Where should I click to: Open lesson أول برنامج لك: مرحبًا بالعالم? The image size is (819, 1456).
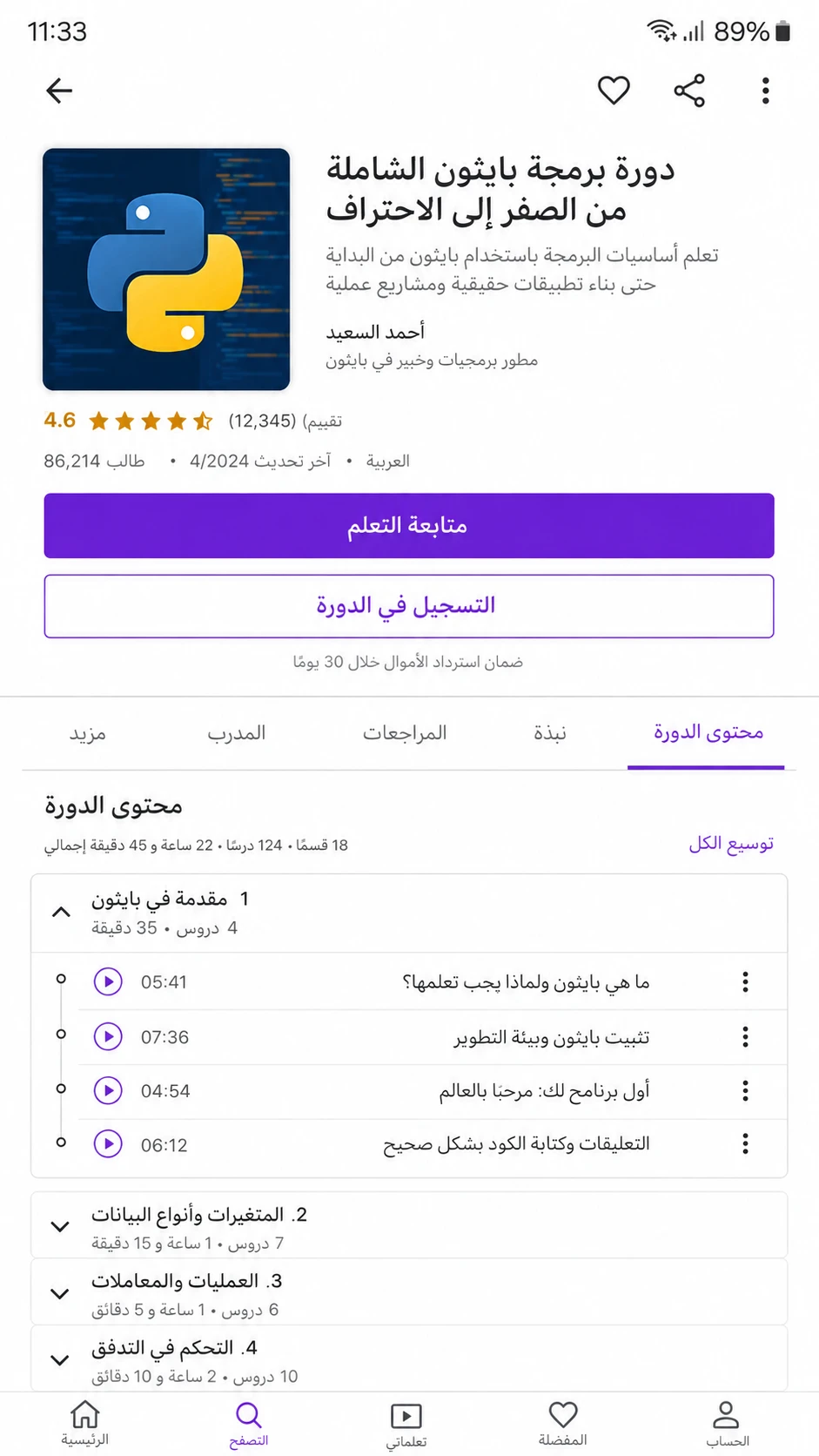544,1091
